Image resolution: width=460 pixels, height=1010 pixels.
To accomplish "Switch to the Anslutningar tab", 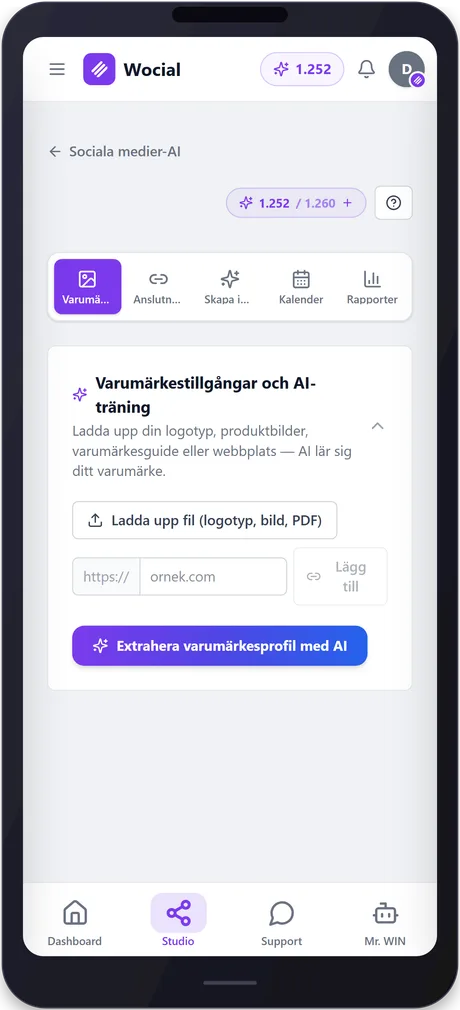I will [x=158, y=287].
